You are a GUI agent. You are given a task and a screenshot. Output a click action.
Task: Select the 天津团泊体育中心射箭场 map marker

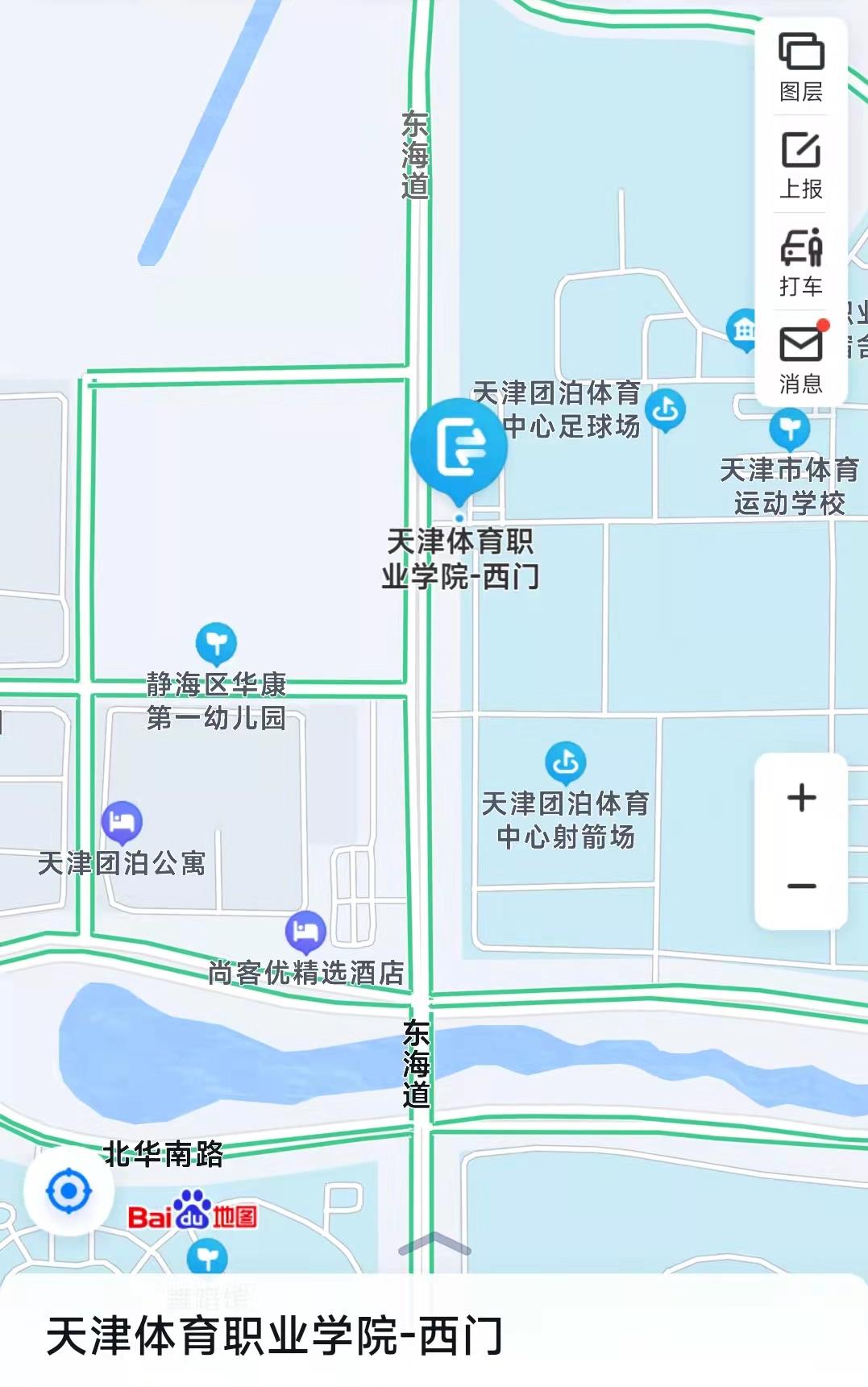tap(566, 762)
